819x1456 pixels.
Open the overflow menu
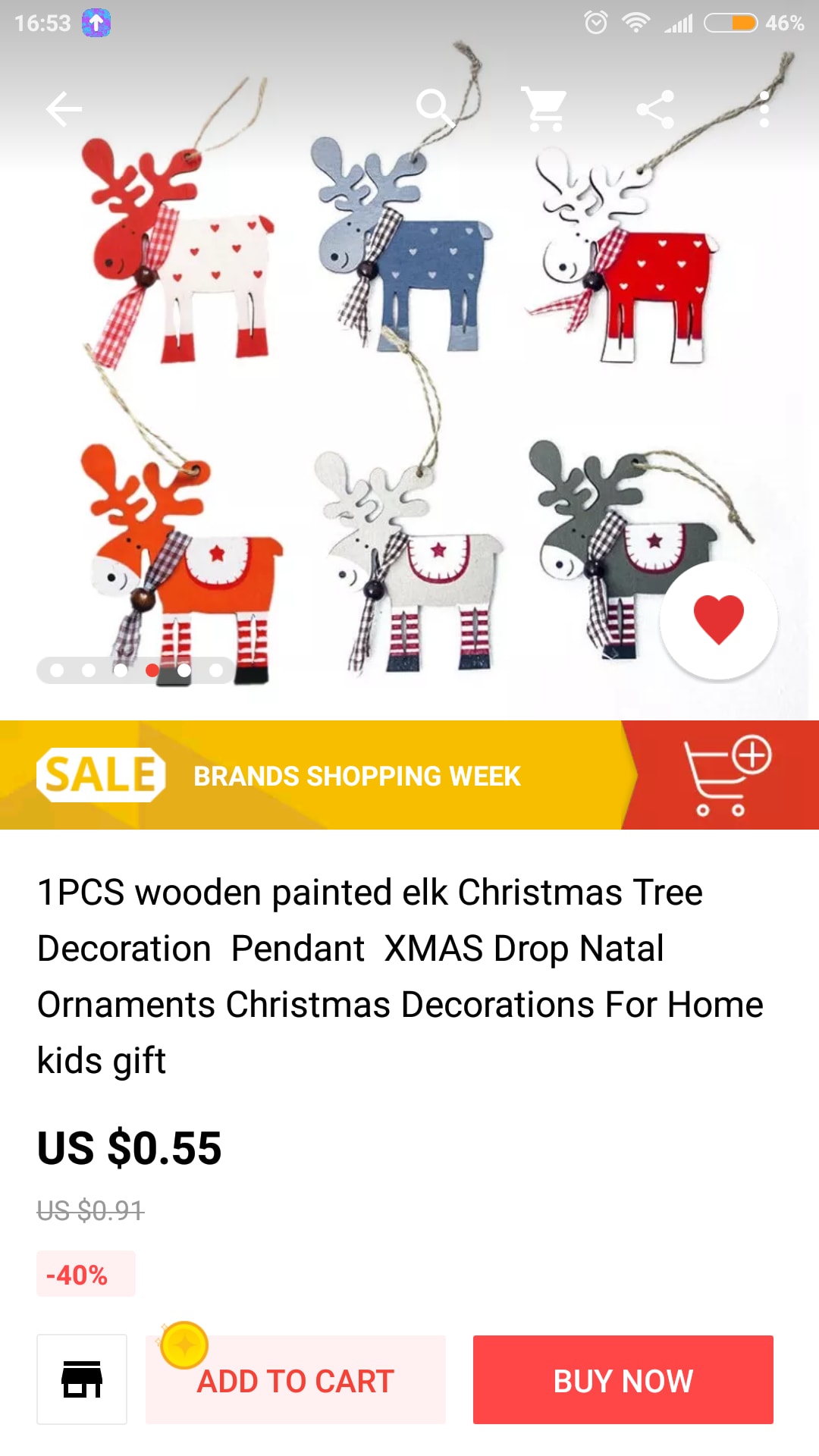tap(764, 109)
